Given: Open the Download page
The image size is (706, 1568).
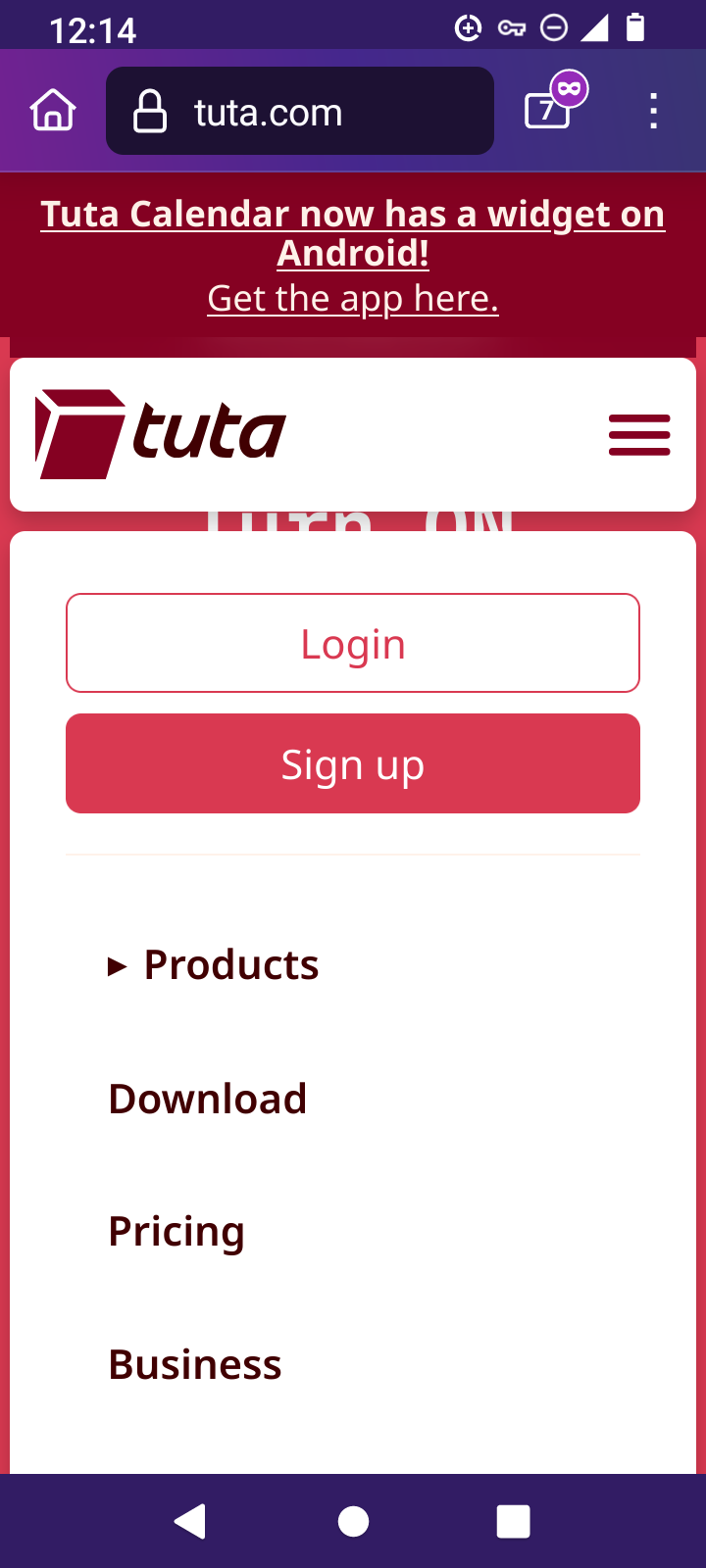Looking at the screenshot, I should click(208, 1099).
